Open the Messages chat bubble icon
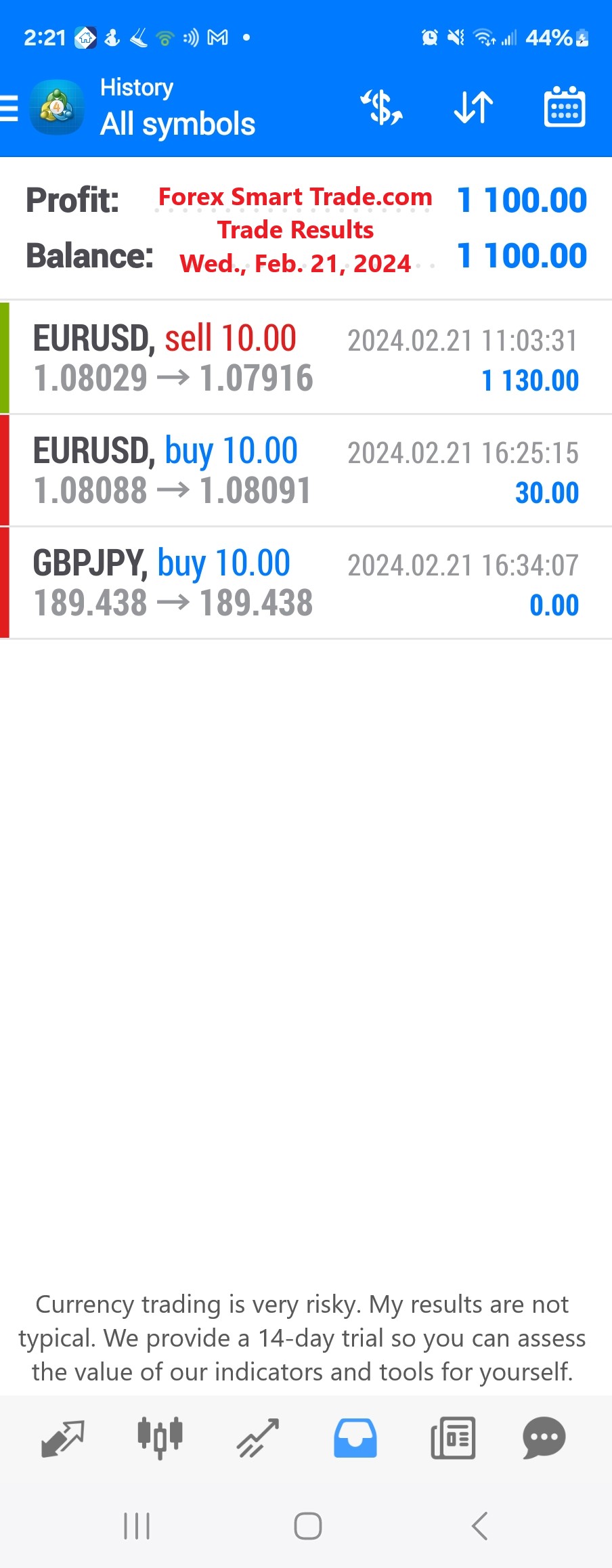612x1568 pixels. pyautogui.click(x=545, y=1439)
